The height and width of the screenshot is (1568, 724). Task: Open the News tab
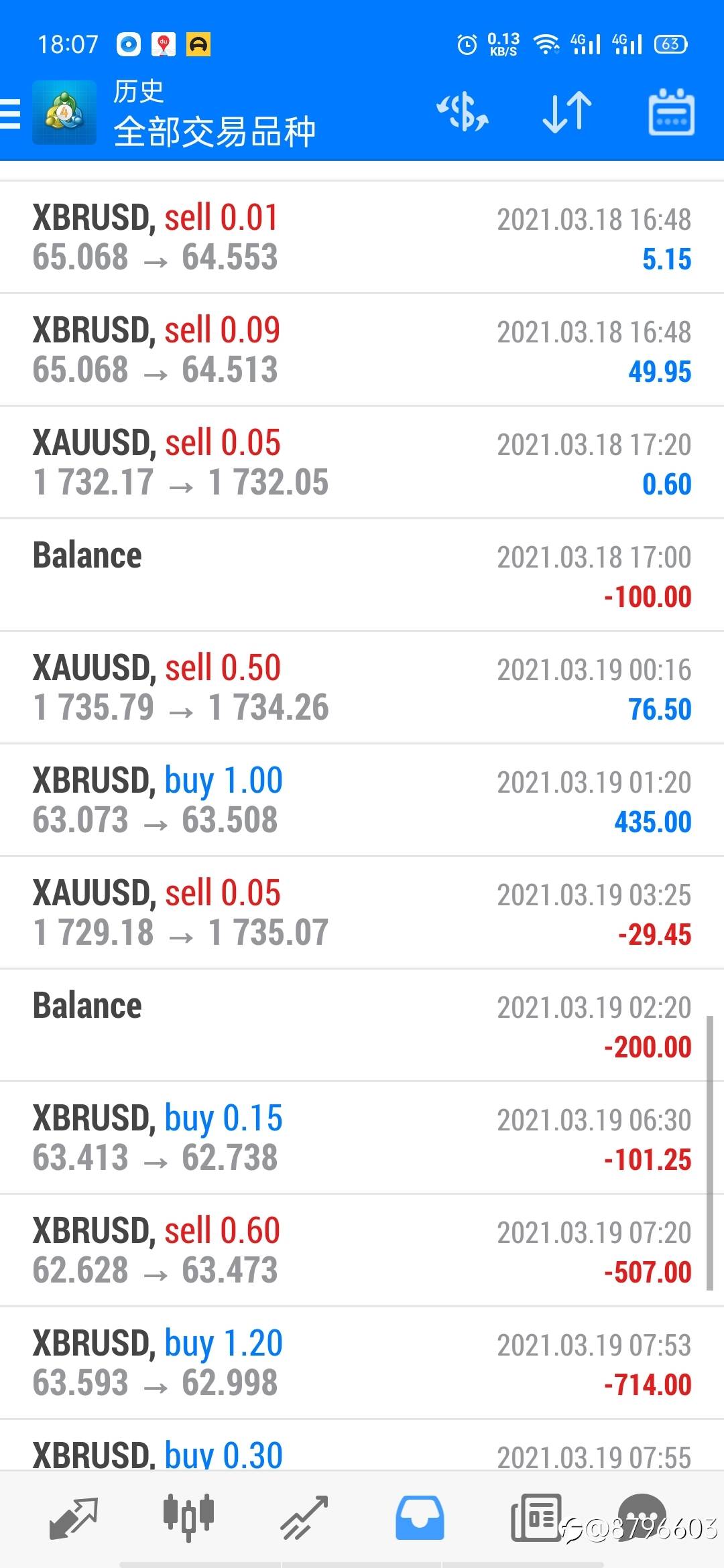pos(536,1517)
